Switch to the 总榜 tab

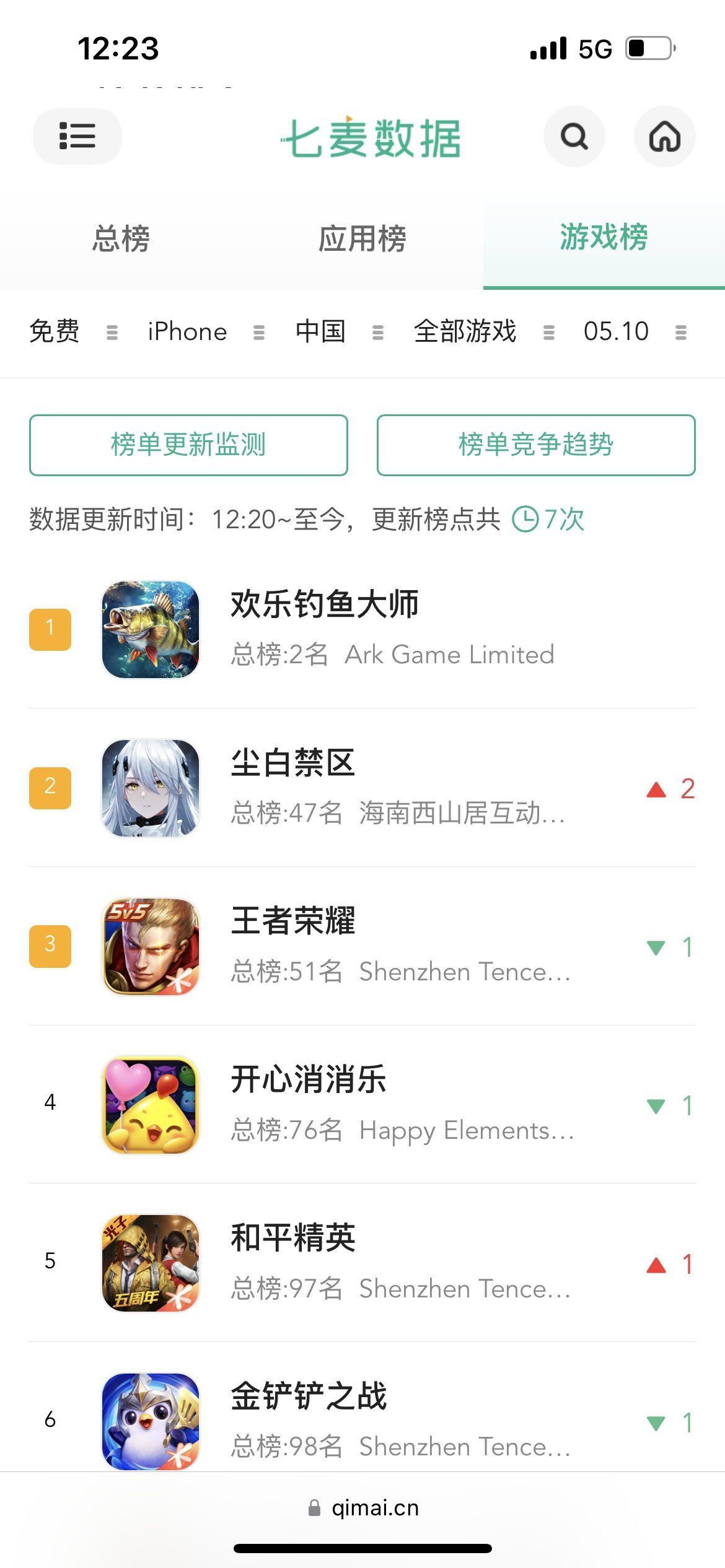pyautogui.click(x=121, y=239)
